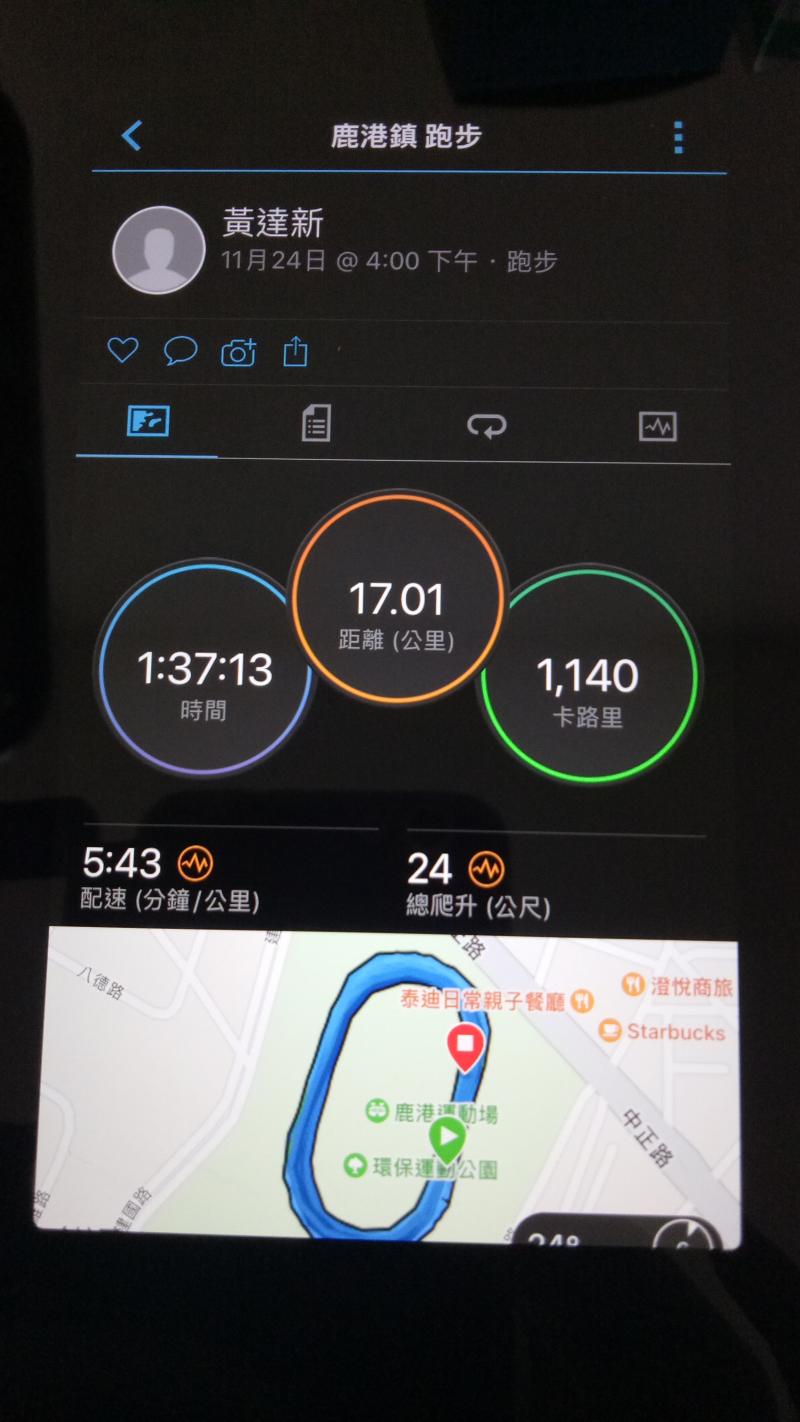This screenshot has height=1422, width=800.
Task: Select the overview summary tab
Action: (148, 422)
